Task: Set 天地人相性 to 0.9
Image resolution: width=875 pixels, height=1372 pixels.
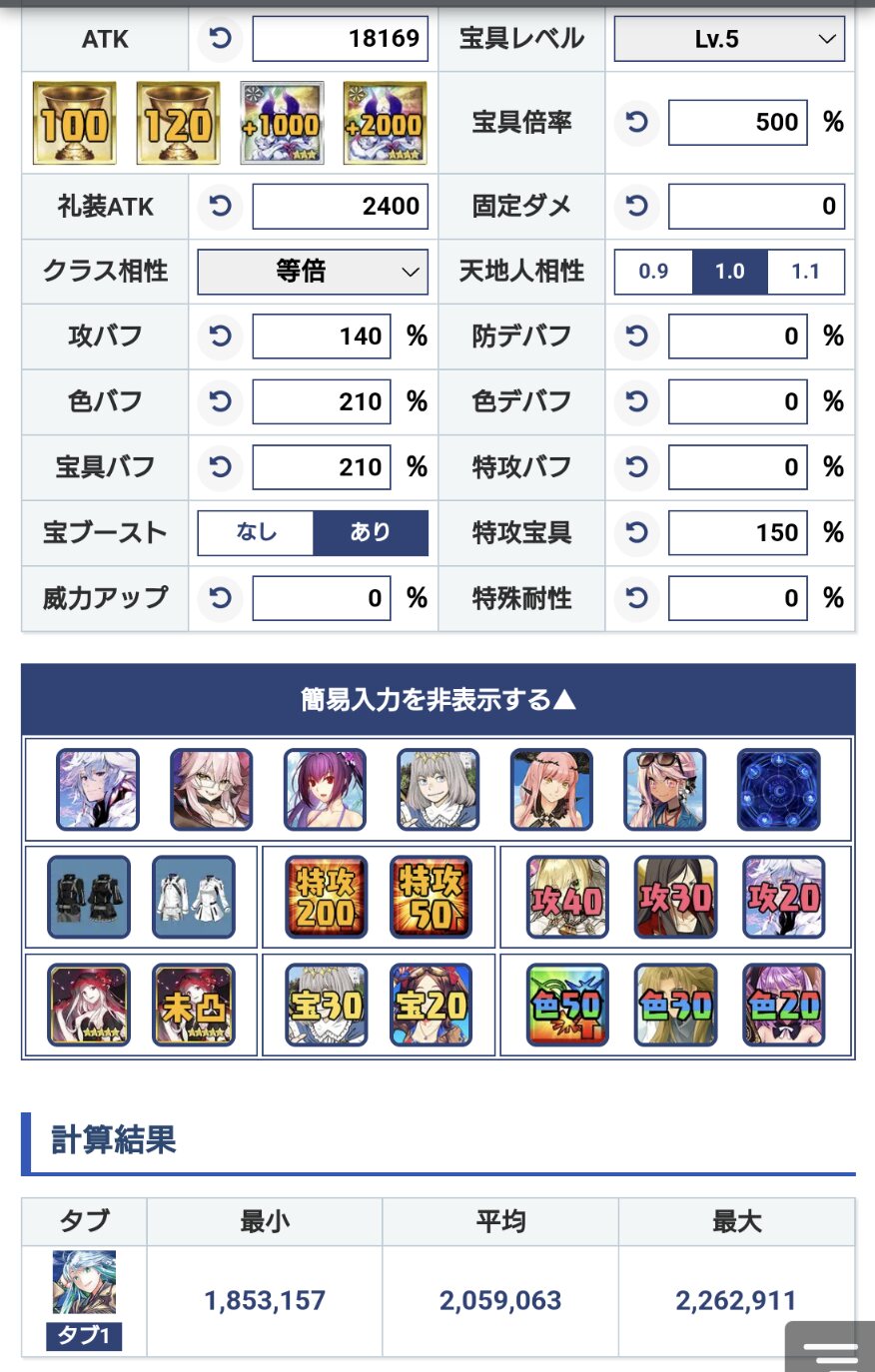Action: point(653,272)
